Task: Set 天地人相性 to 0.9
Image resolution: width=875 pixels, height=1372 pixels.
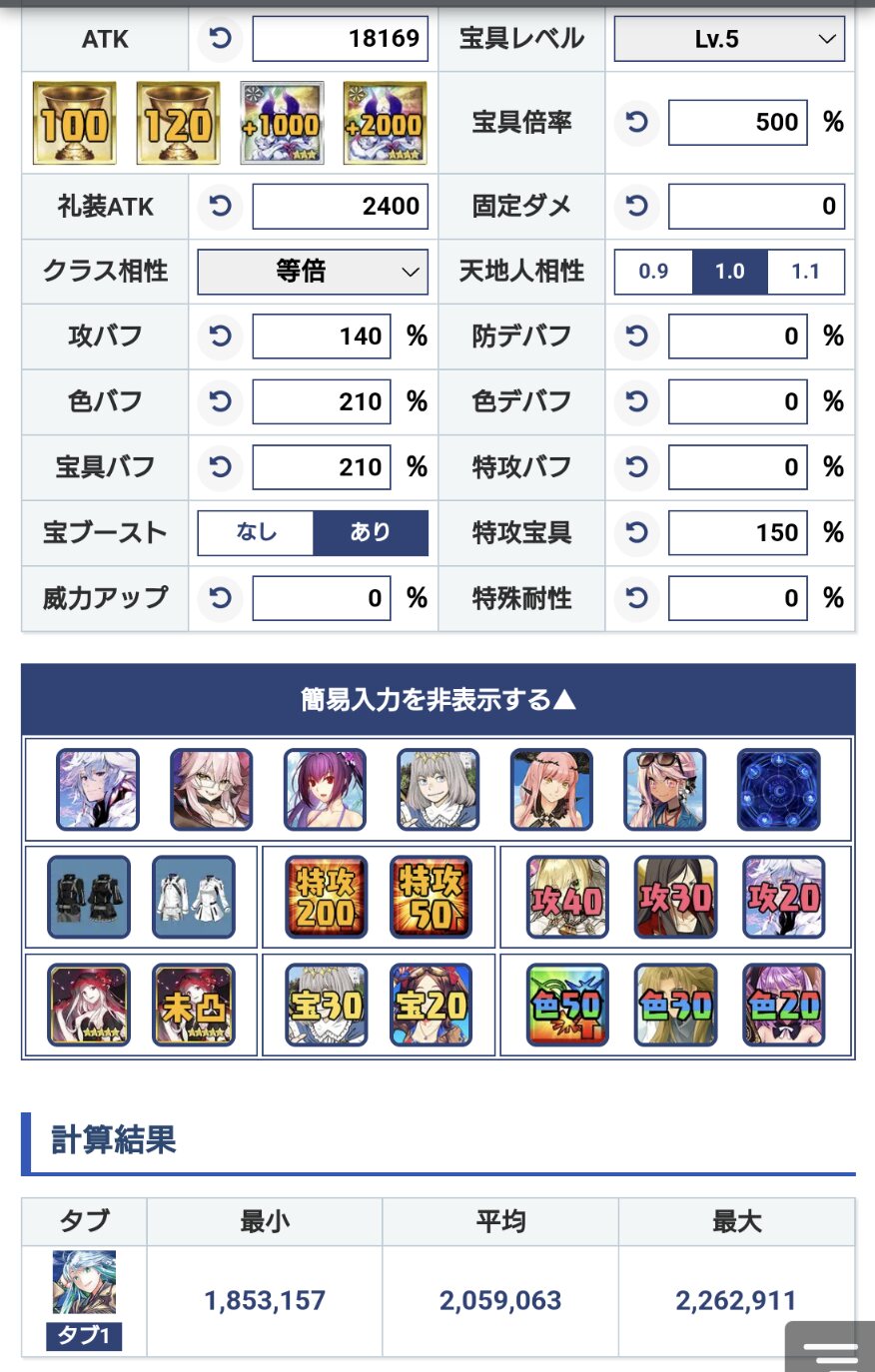Action: point(653,272)
